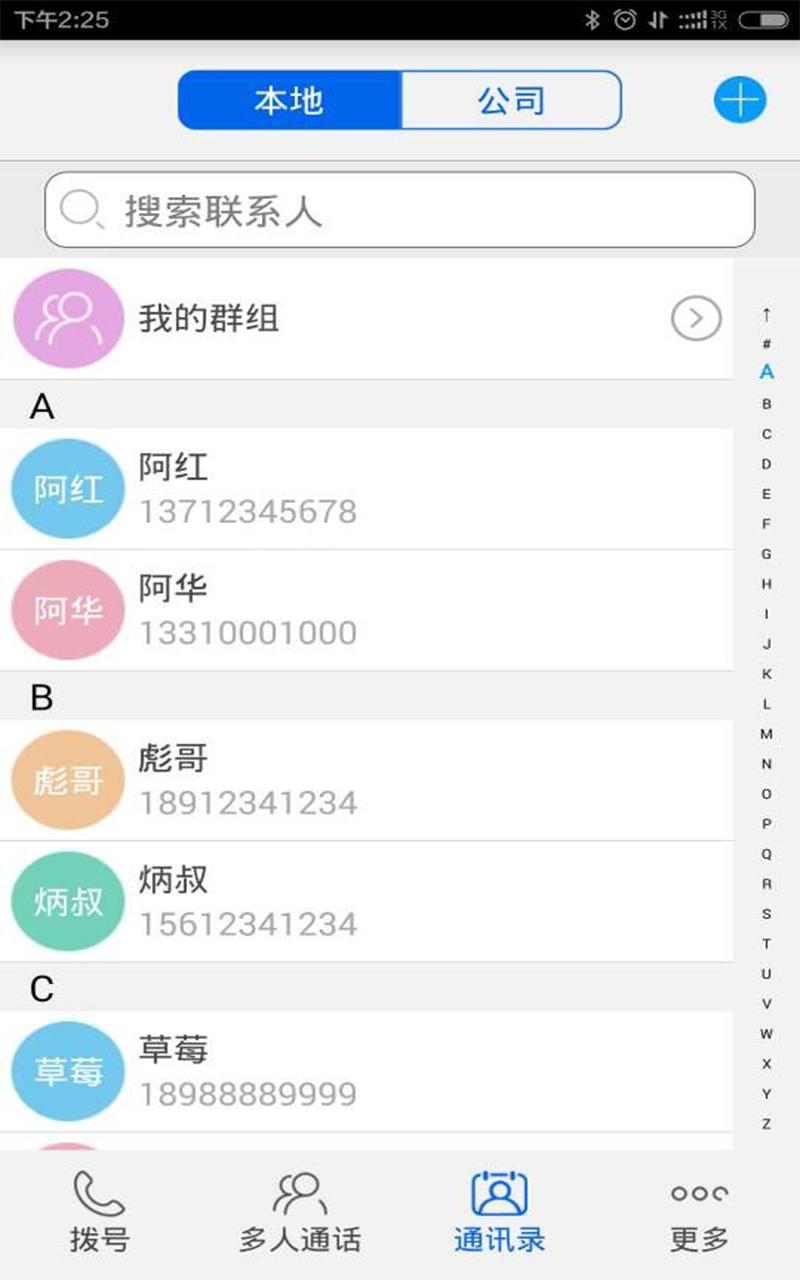Tap the search contacts input field

(400, 209)
